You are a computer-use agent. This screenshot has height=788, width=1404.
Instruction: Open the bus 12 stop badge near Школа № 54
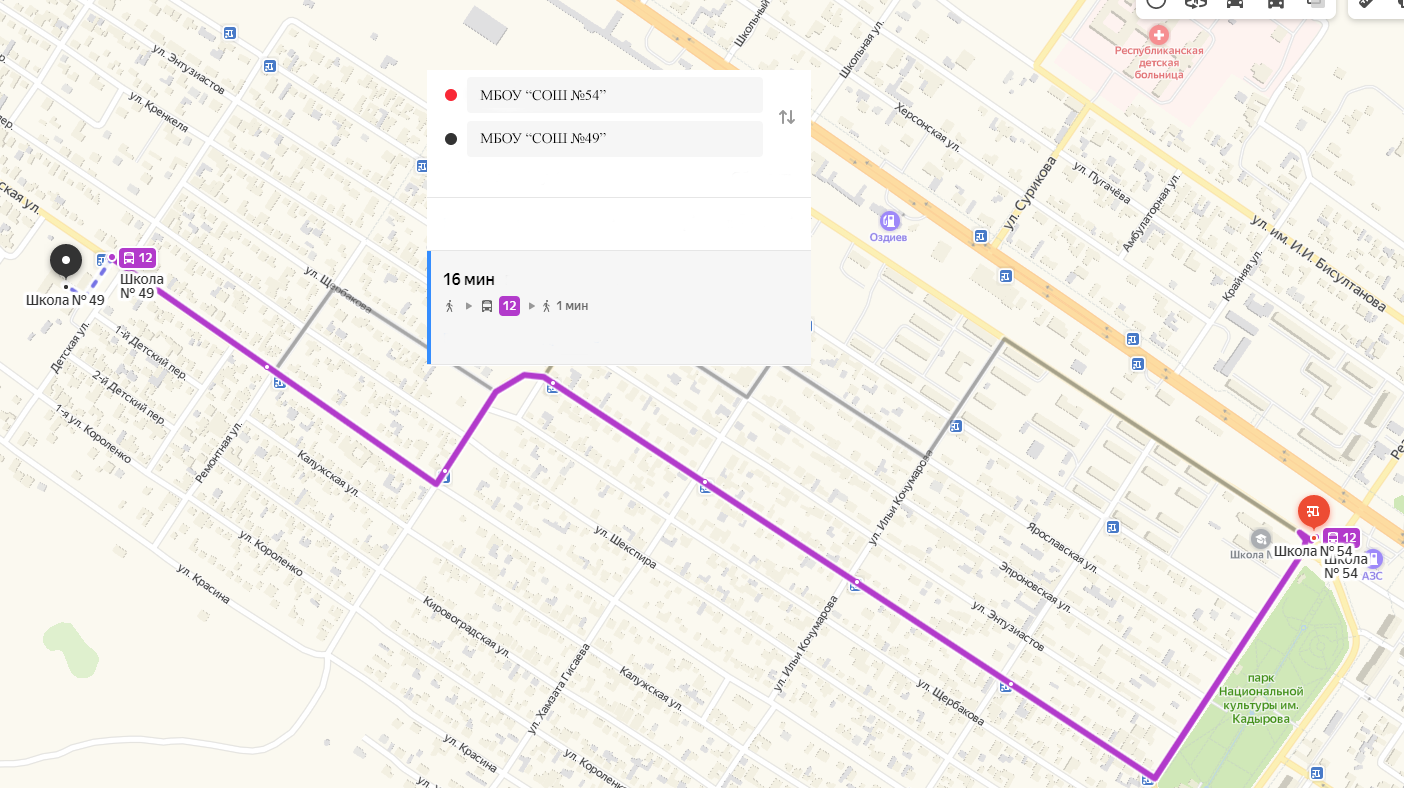tap(1341, 538)
